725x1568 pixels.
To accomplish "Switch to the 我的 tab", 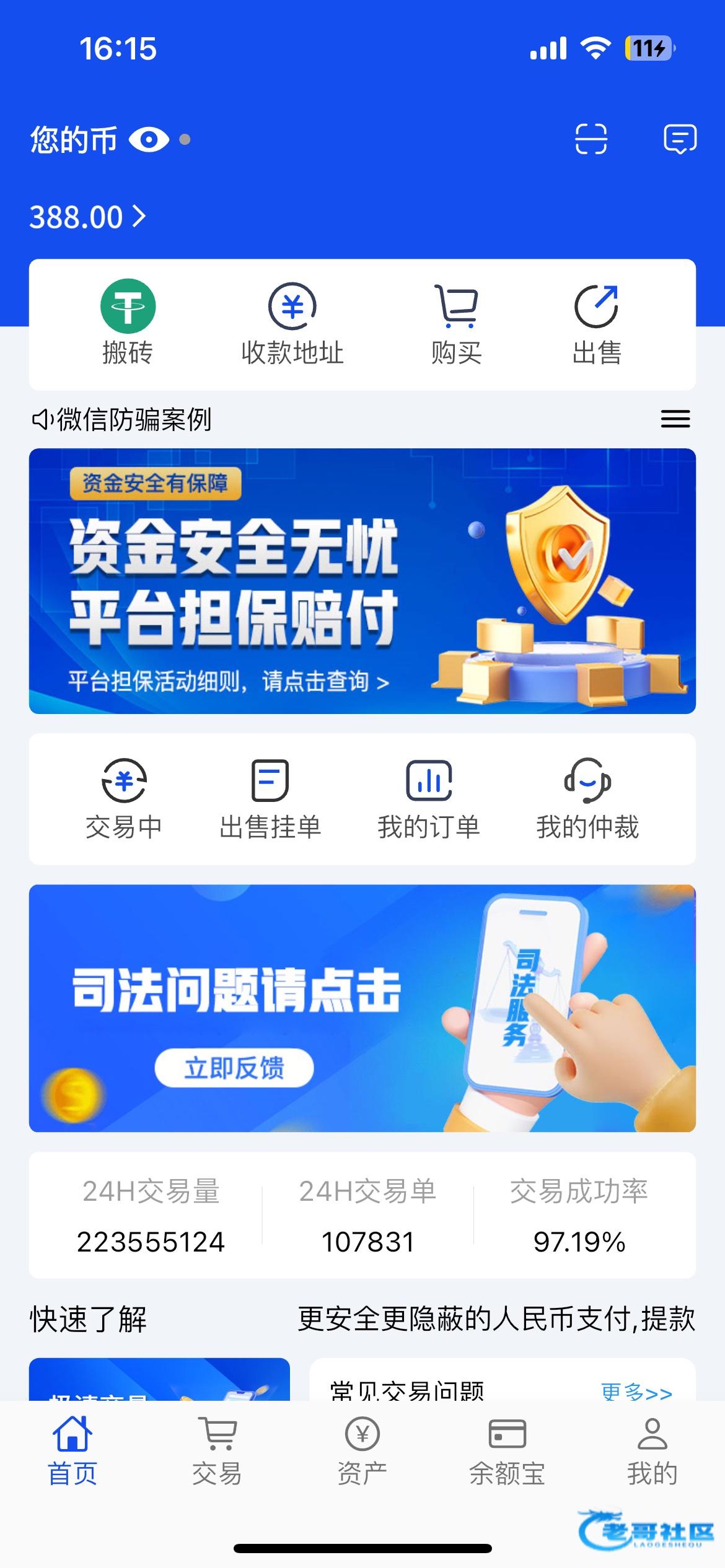I will point(652,1451).
